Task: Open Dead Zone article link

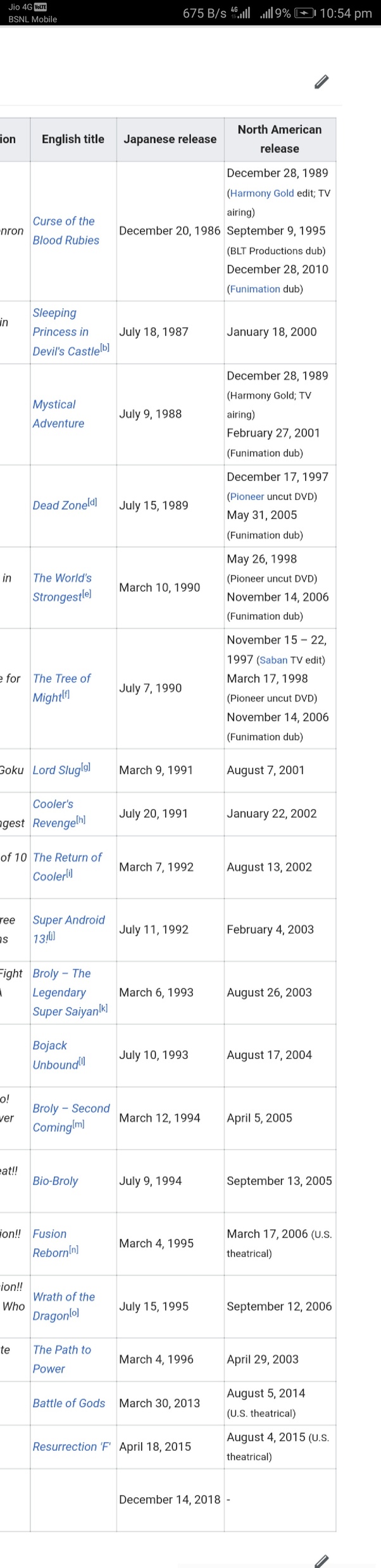Action: (59, 505)
